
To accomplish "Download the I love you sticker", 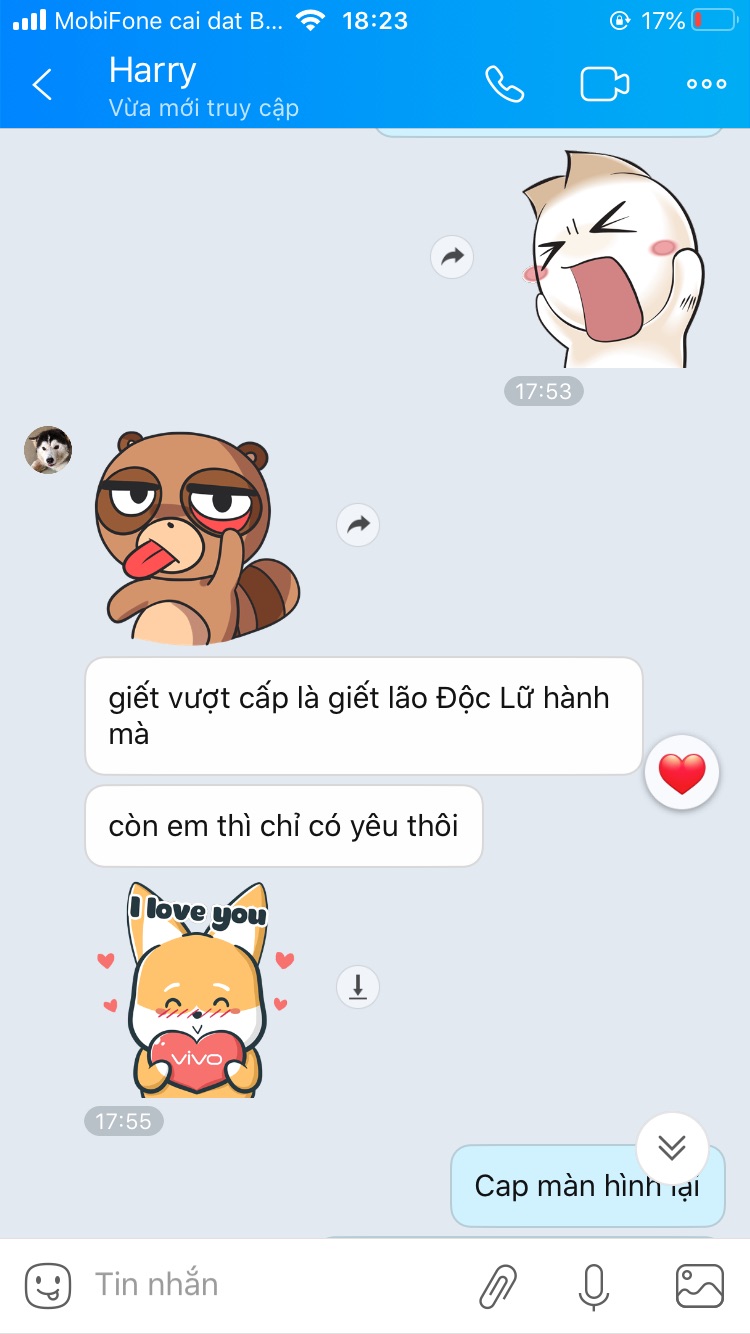I will click(358, 987).
